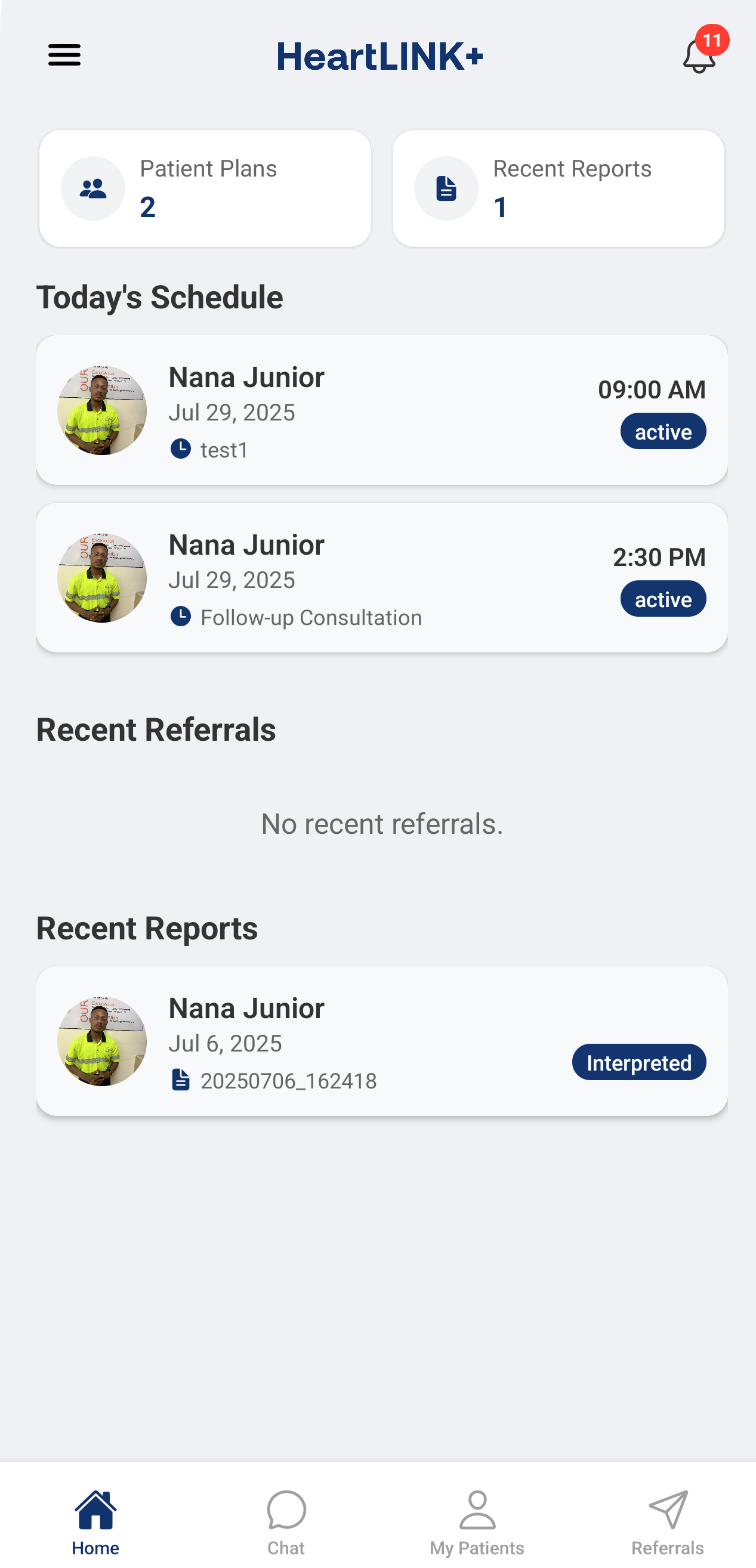Open notifications via the bell icon

click(698, 58)
